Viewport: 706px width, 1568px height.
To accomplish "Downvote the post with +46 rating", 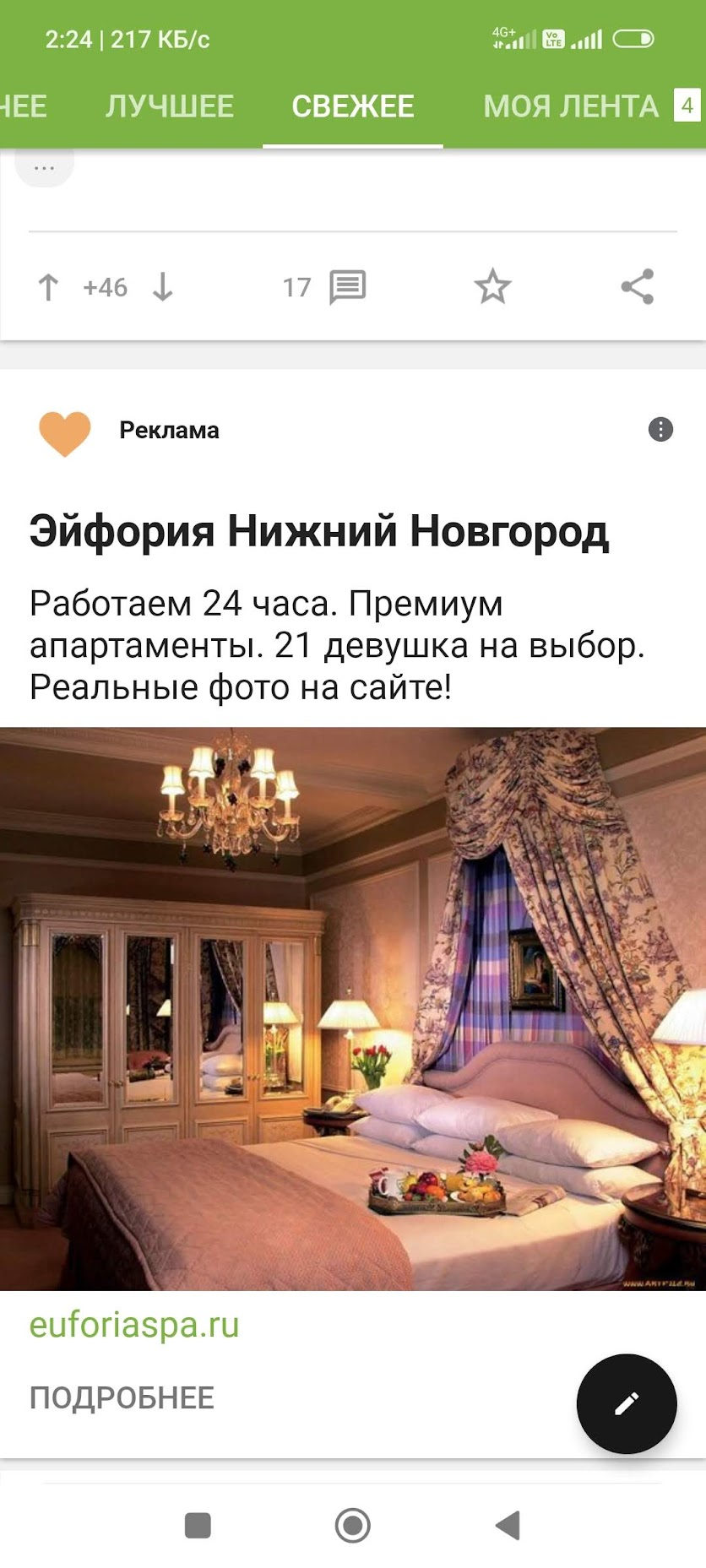I will [163, 287].
